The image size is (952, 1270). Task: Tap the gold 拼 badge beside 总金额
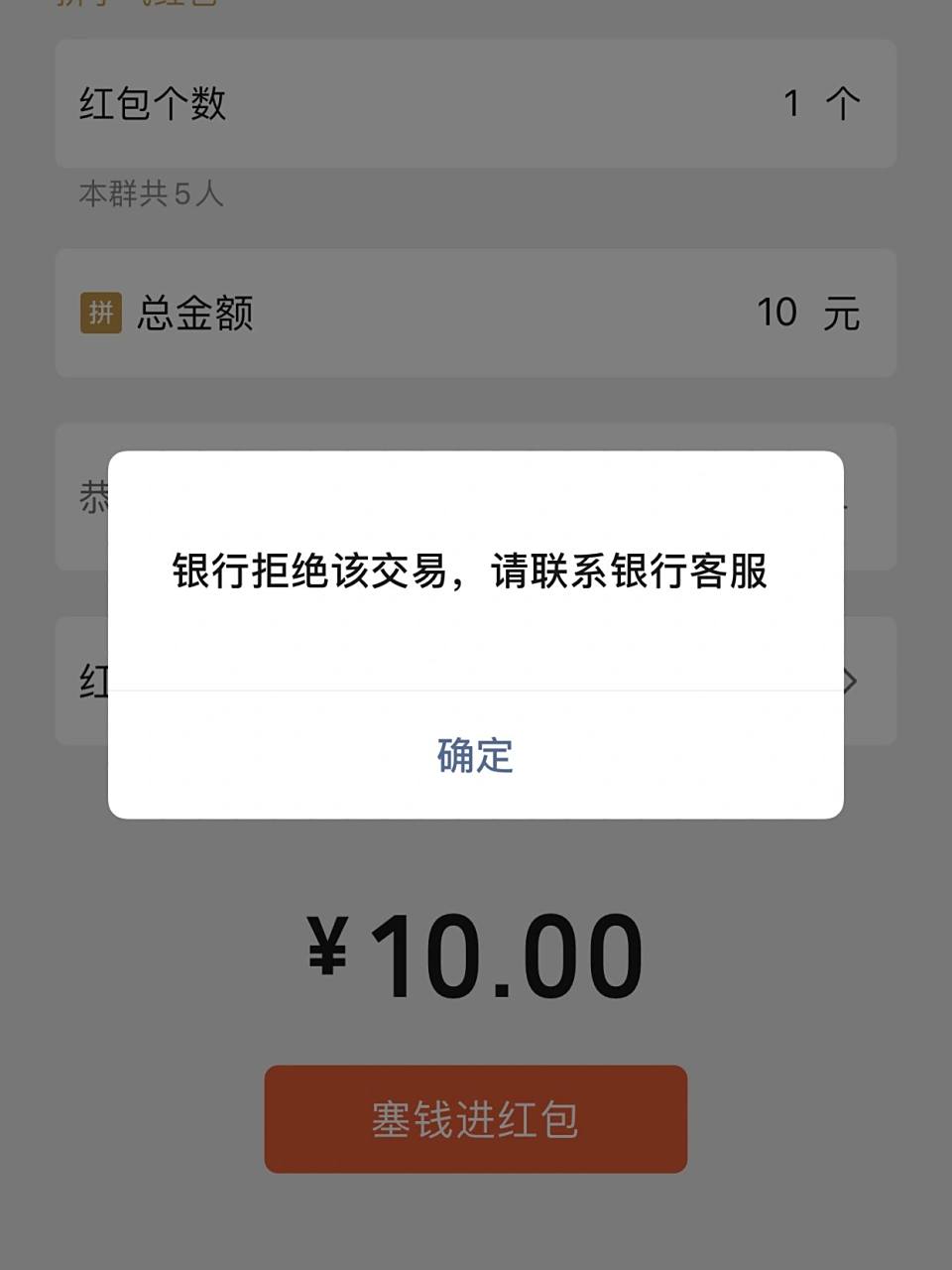(100, 313)
